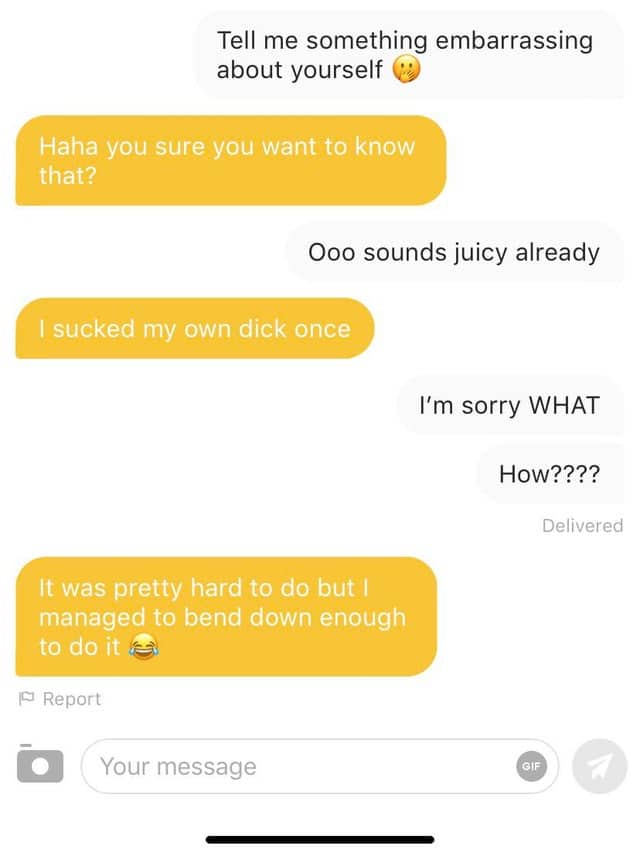Focus the Your message text field
Screen dimensions: 640x856
point(300,767)
